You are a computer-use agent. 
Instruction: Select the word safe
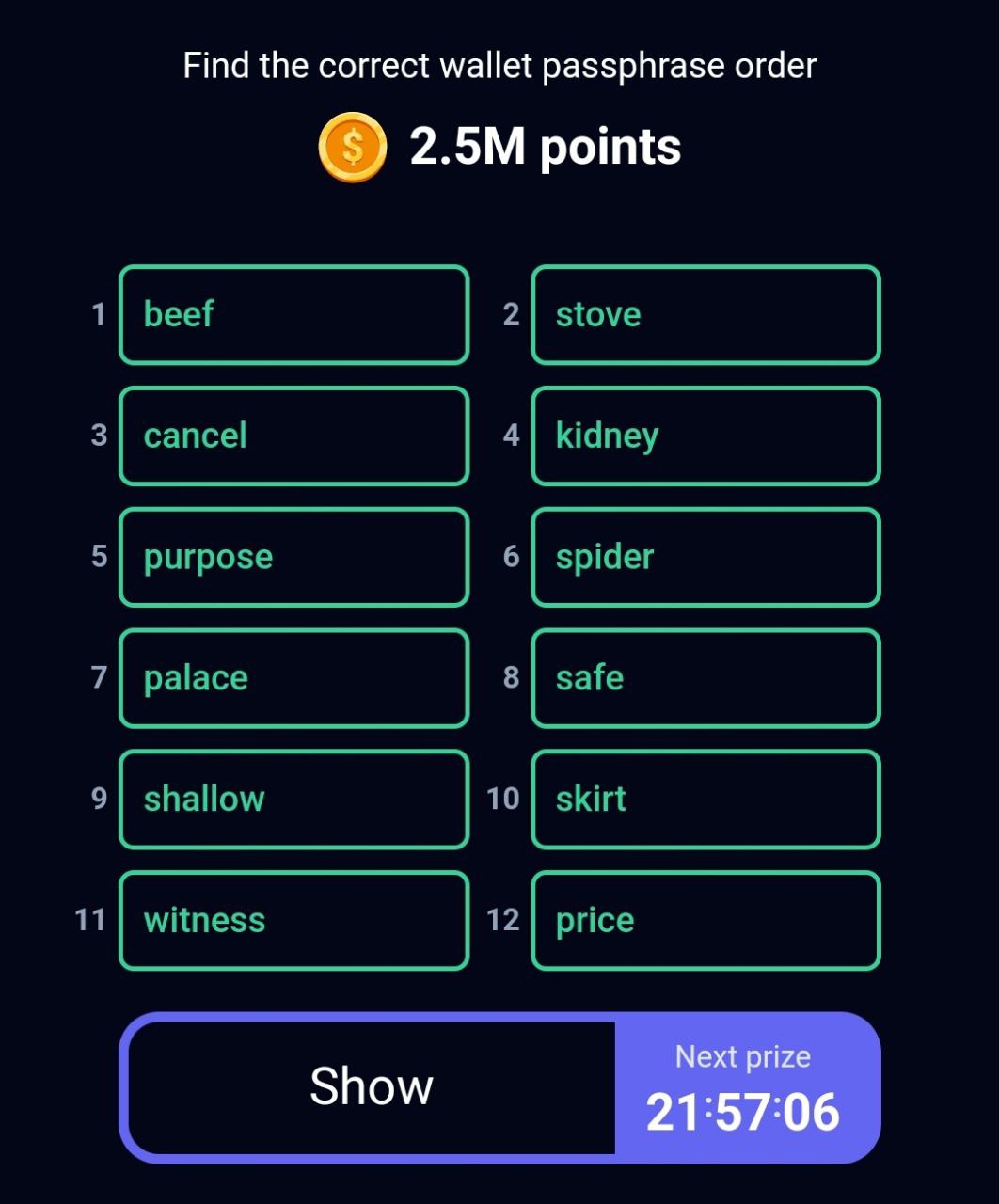706,678
